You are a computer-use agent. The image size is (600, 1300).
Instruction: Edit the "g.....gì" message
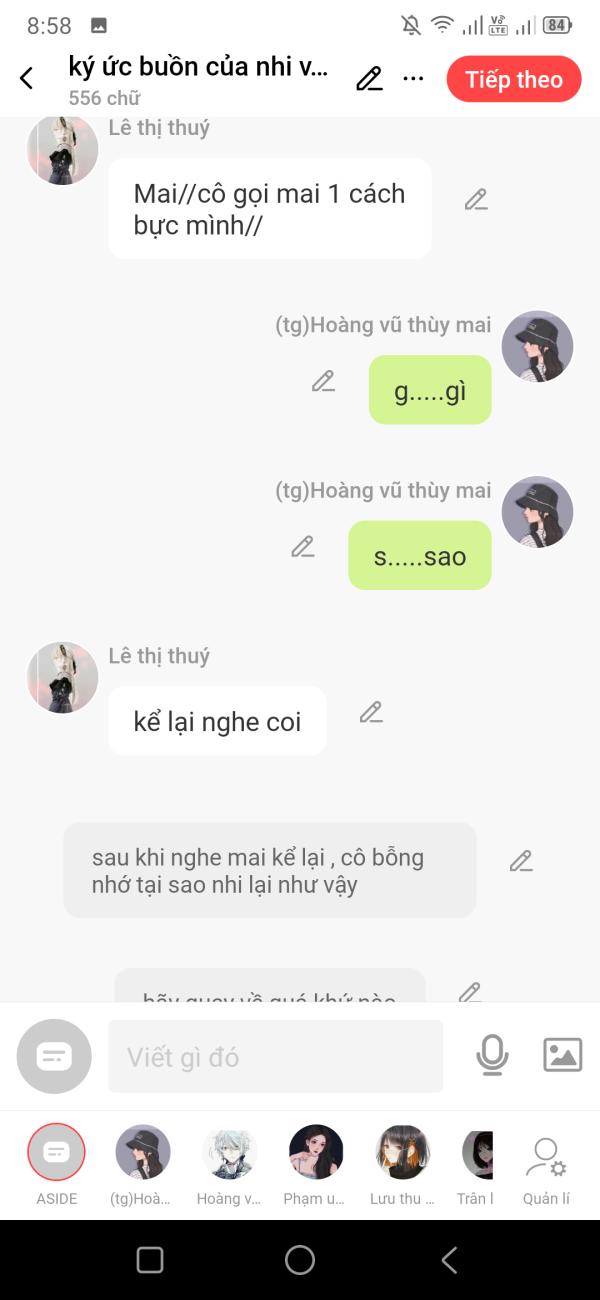pos(323,381)
